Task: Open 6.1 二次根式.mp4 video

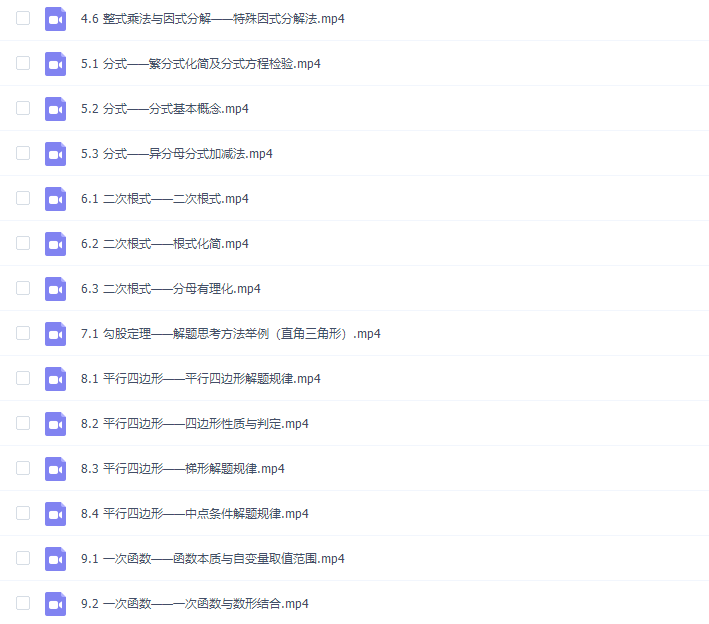Action: [164, 199]
